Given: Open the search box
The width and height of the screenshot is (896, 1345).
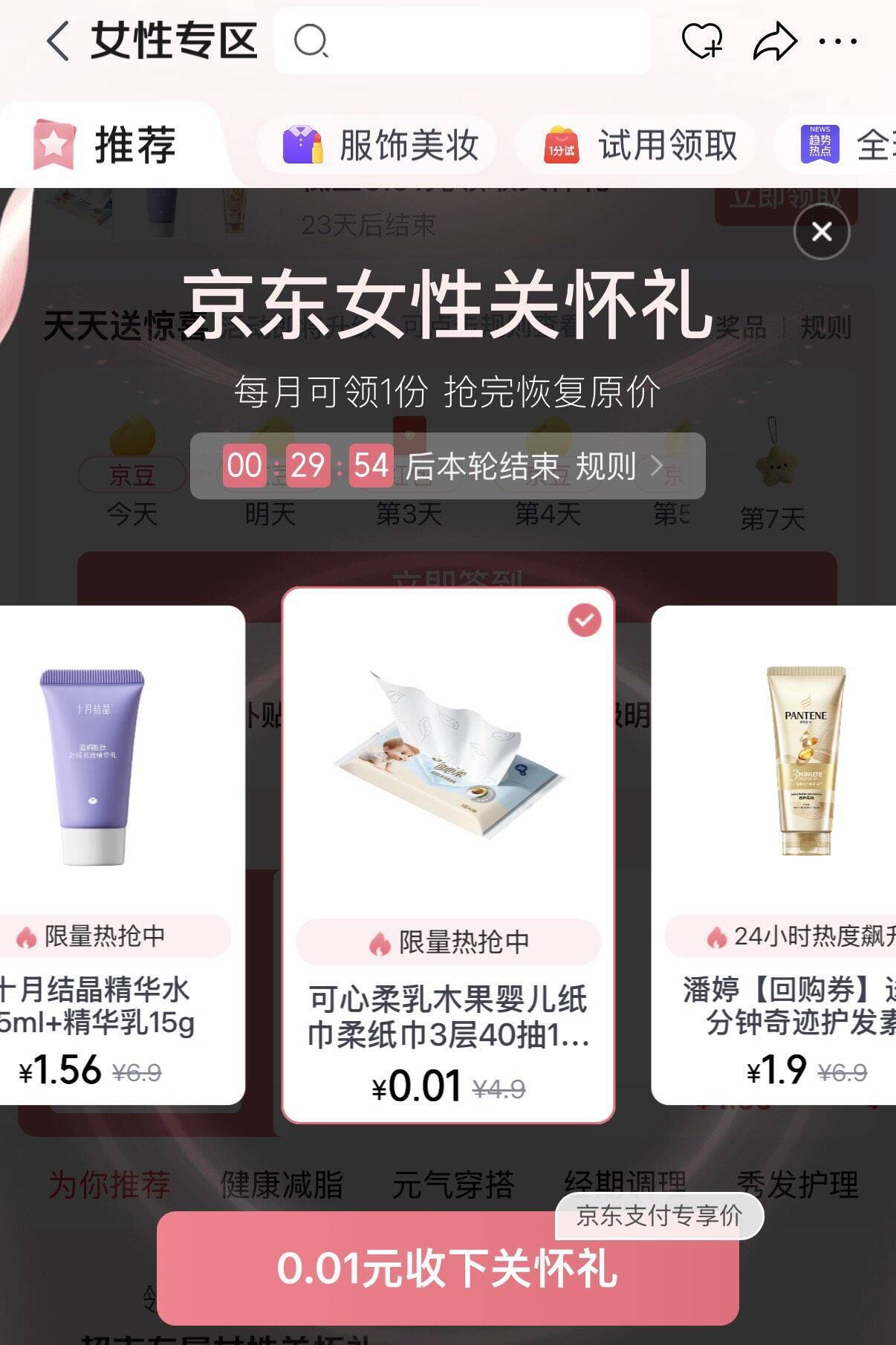Looking at the screenshot, I should coord(463,41).
